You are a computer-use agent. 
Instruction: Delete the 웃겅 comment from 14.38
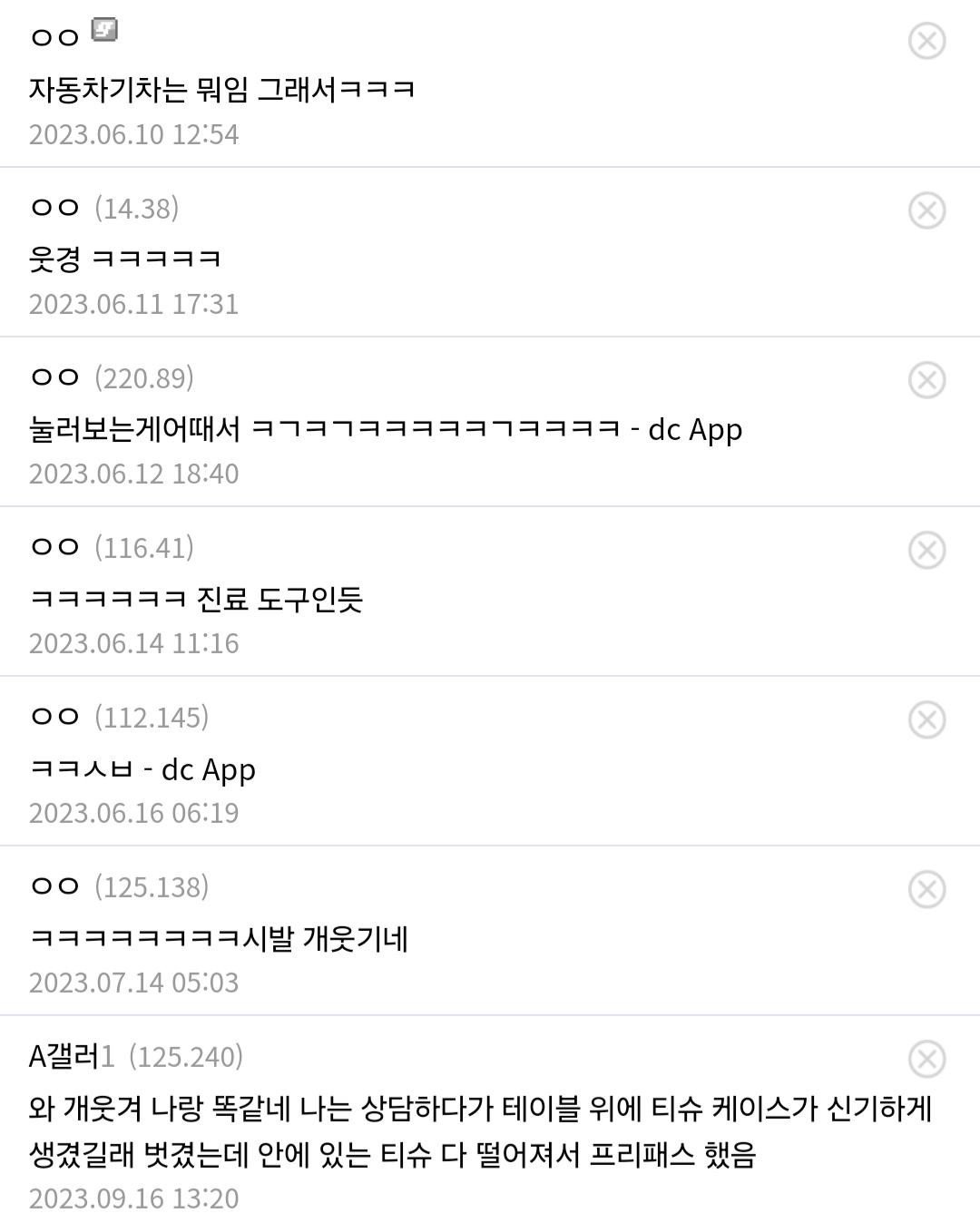(926, 210)
